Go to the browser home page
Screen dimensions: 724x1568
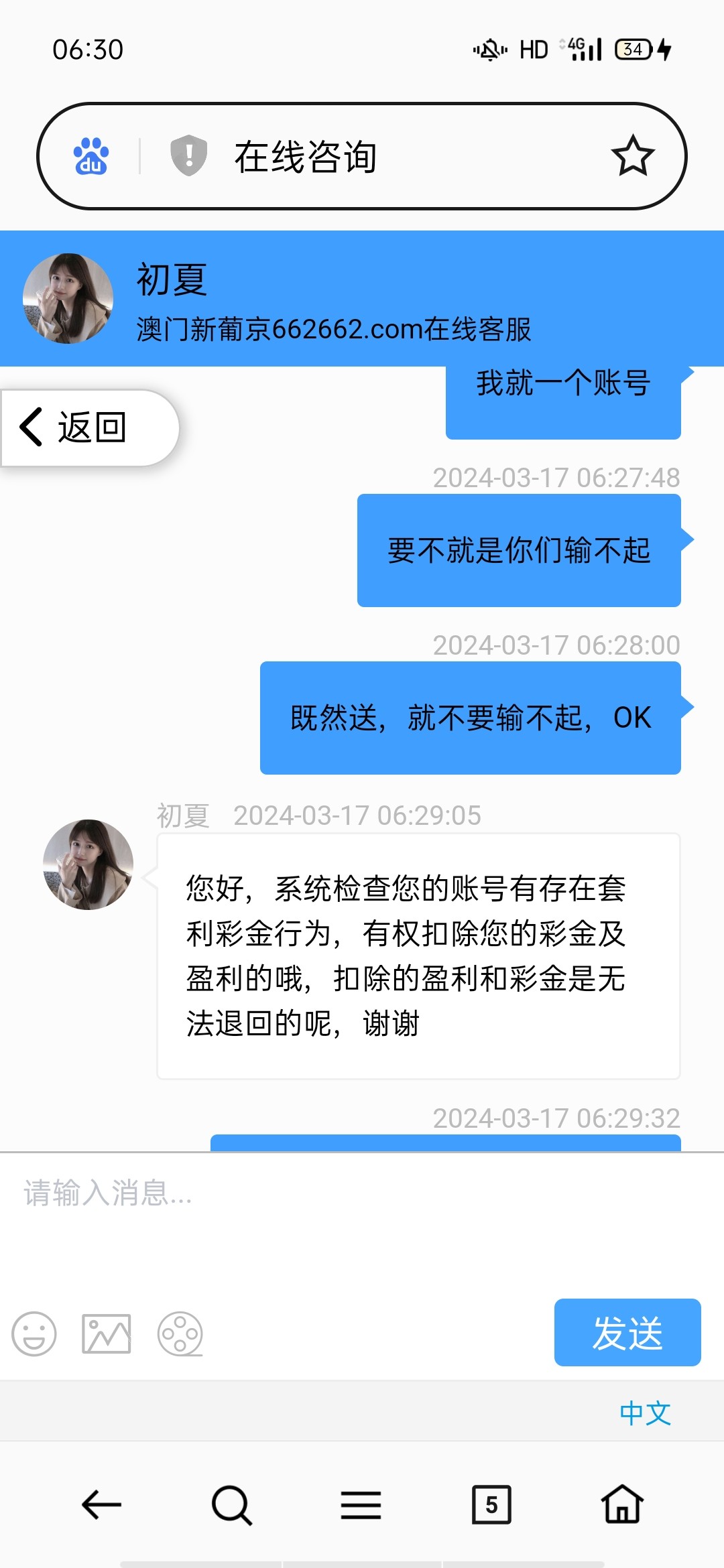[622, 1505]
